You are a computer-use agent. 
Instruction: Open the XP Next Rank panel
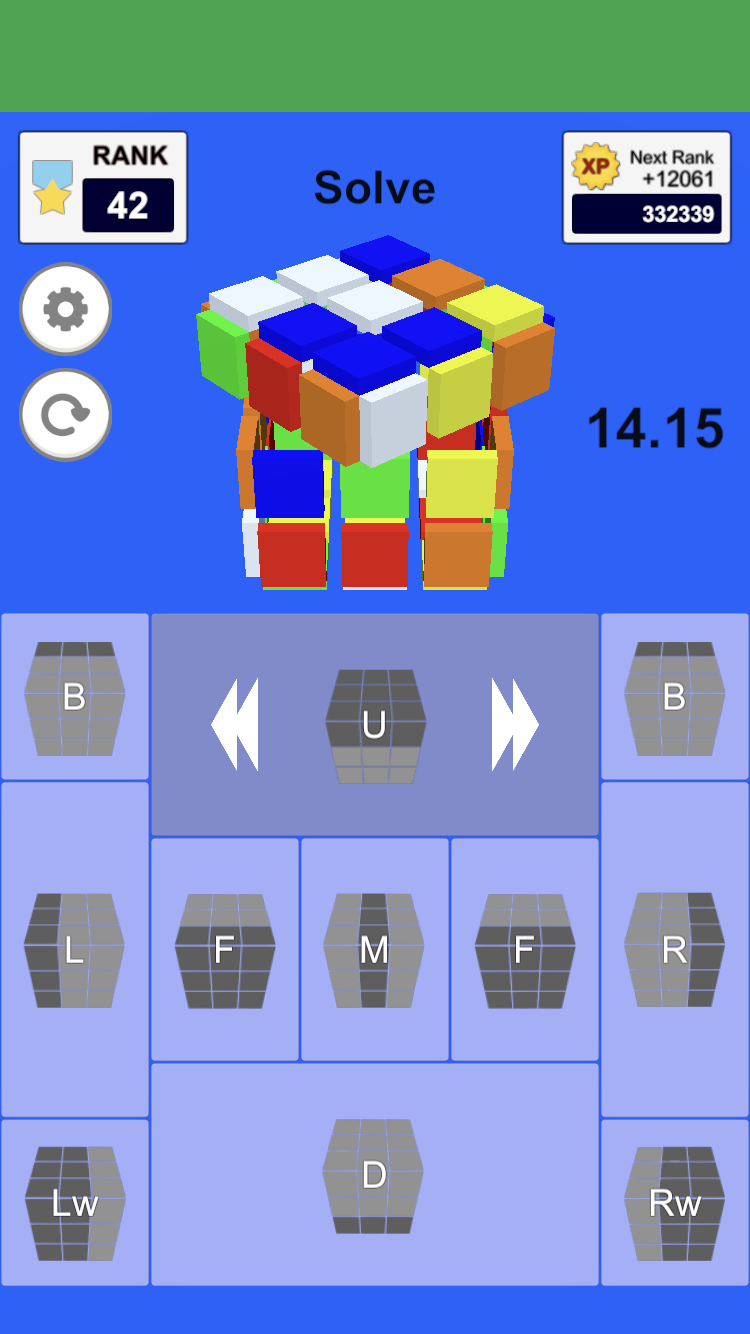[646, 188]
